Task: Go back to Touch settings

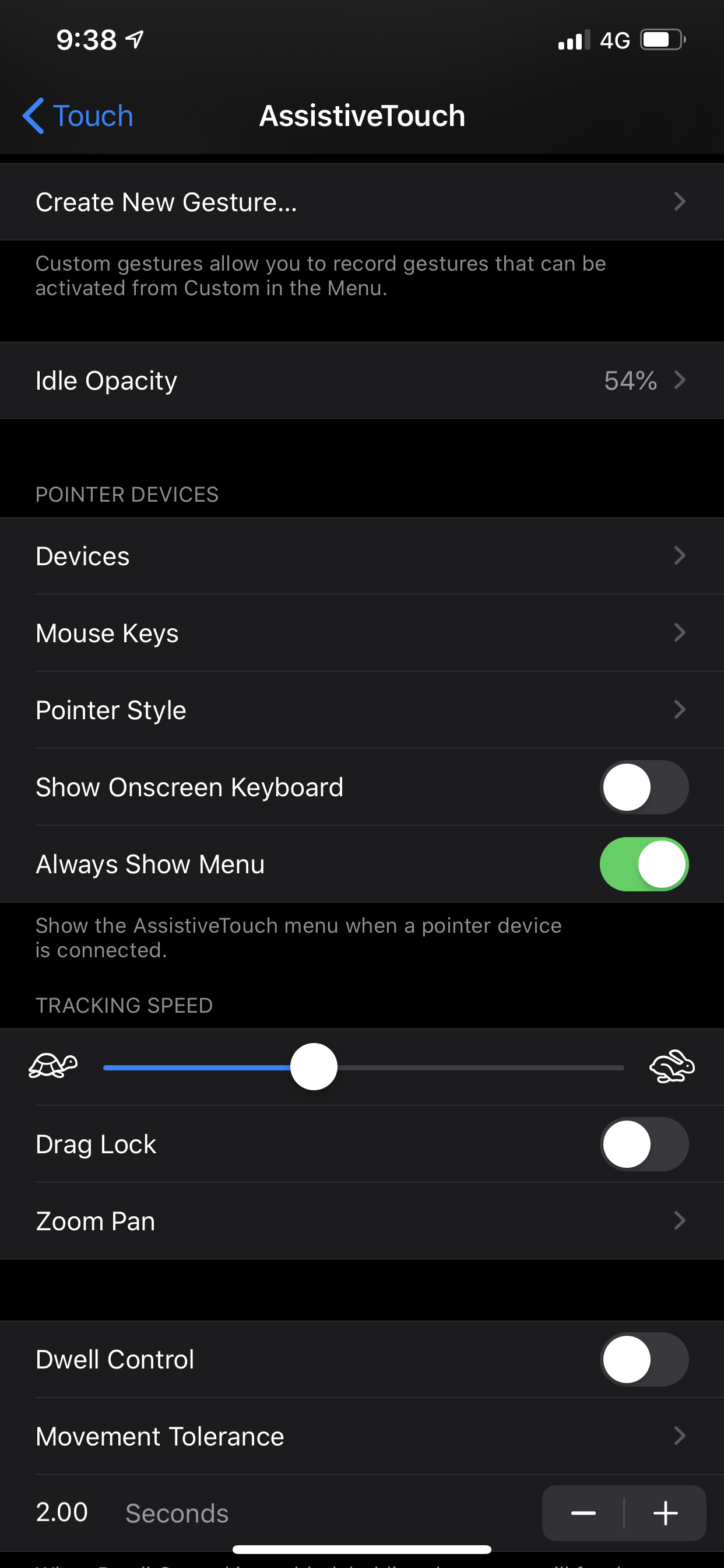Action: [x=78, y=116]
